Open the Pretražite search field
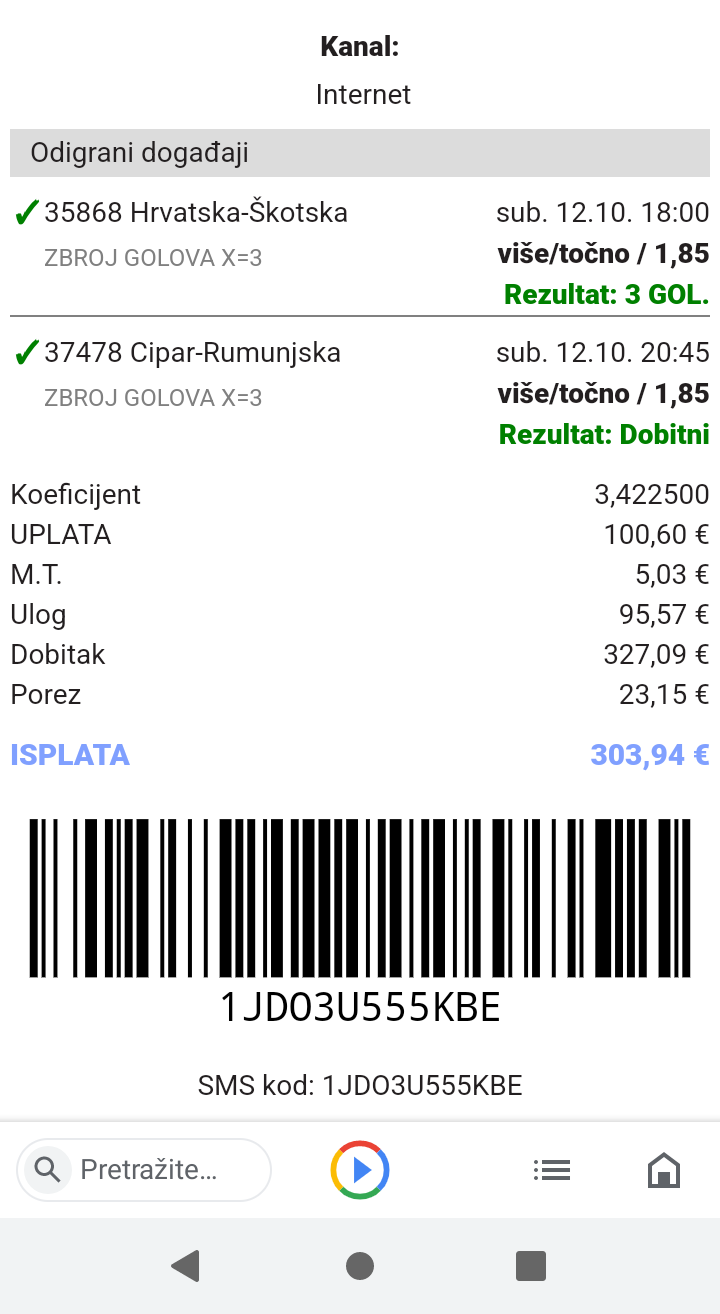Viewport: 720px width, 1314px height. pyautogui.click(x=144, y=1169)
